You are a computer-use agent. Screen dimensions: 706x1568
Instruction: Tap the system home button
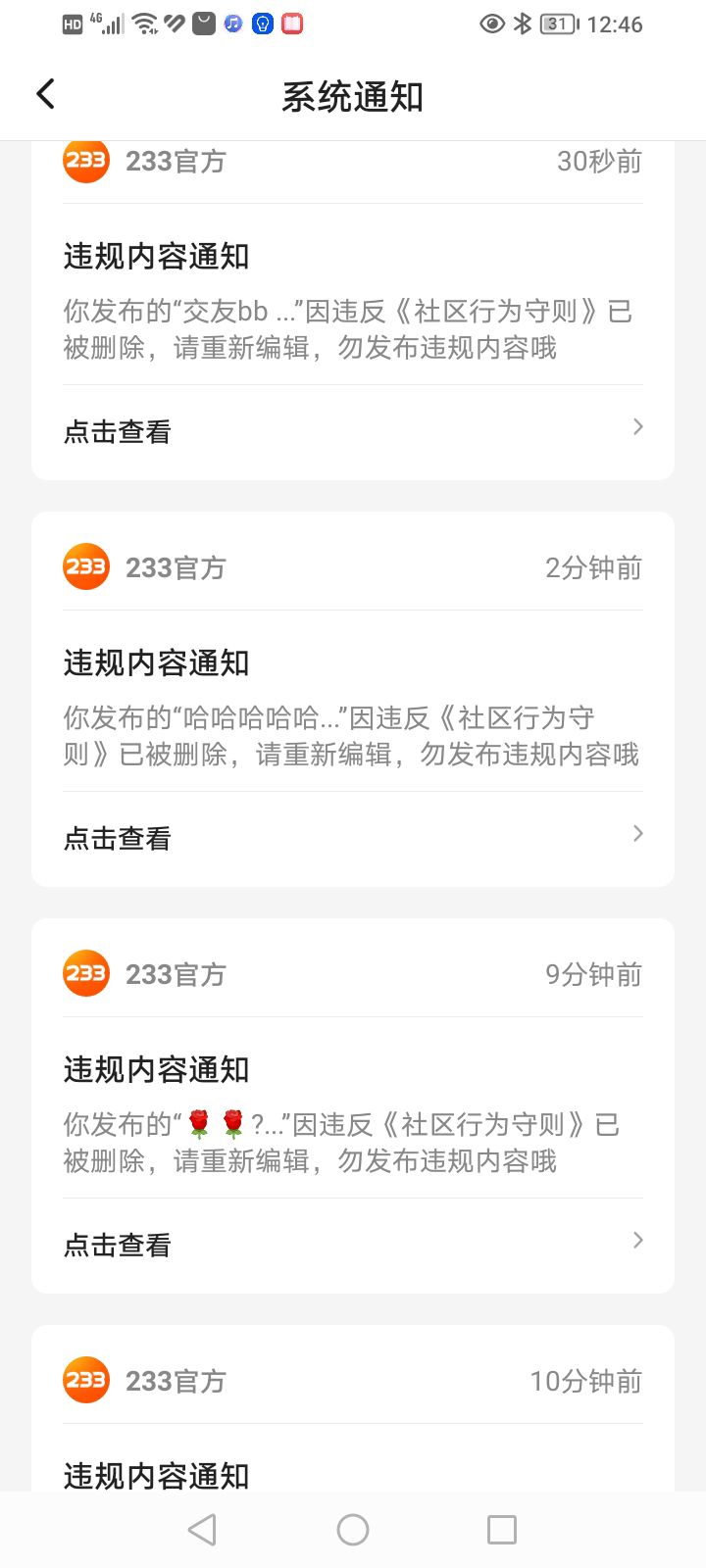(x=353, y=1529)
